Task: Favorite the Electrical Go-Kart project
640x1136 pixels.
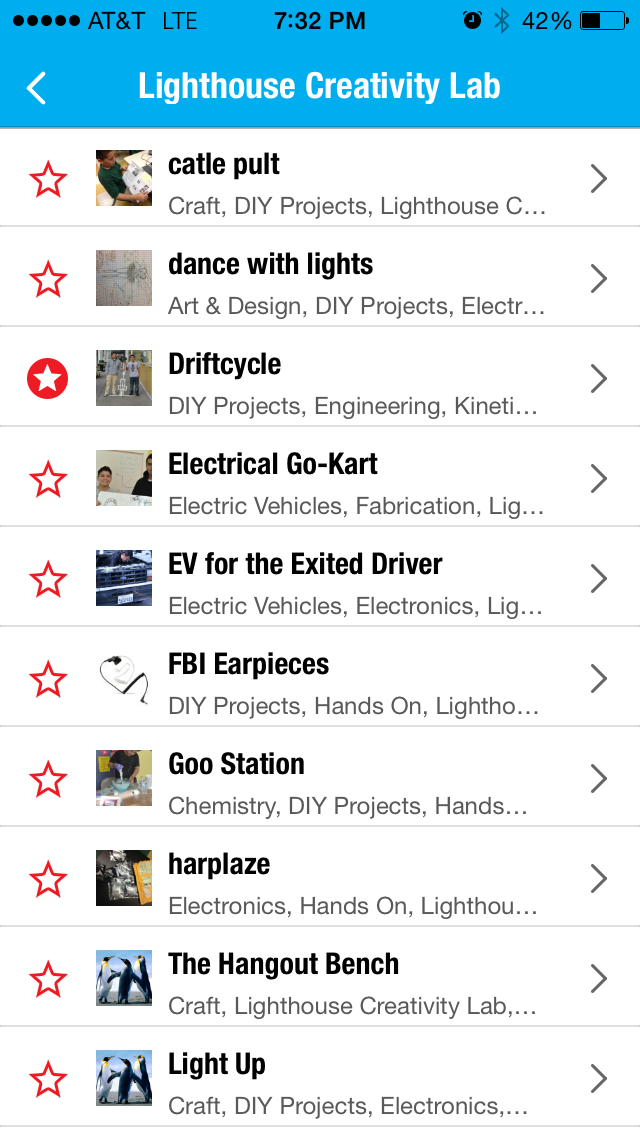Action: pyautogui.click(x=48, y=480)
